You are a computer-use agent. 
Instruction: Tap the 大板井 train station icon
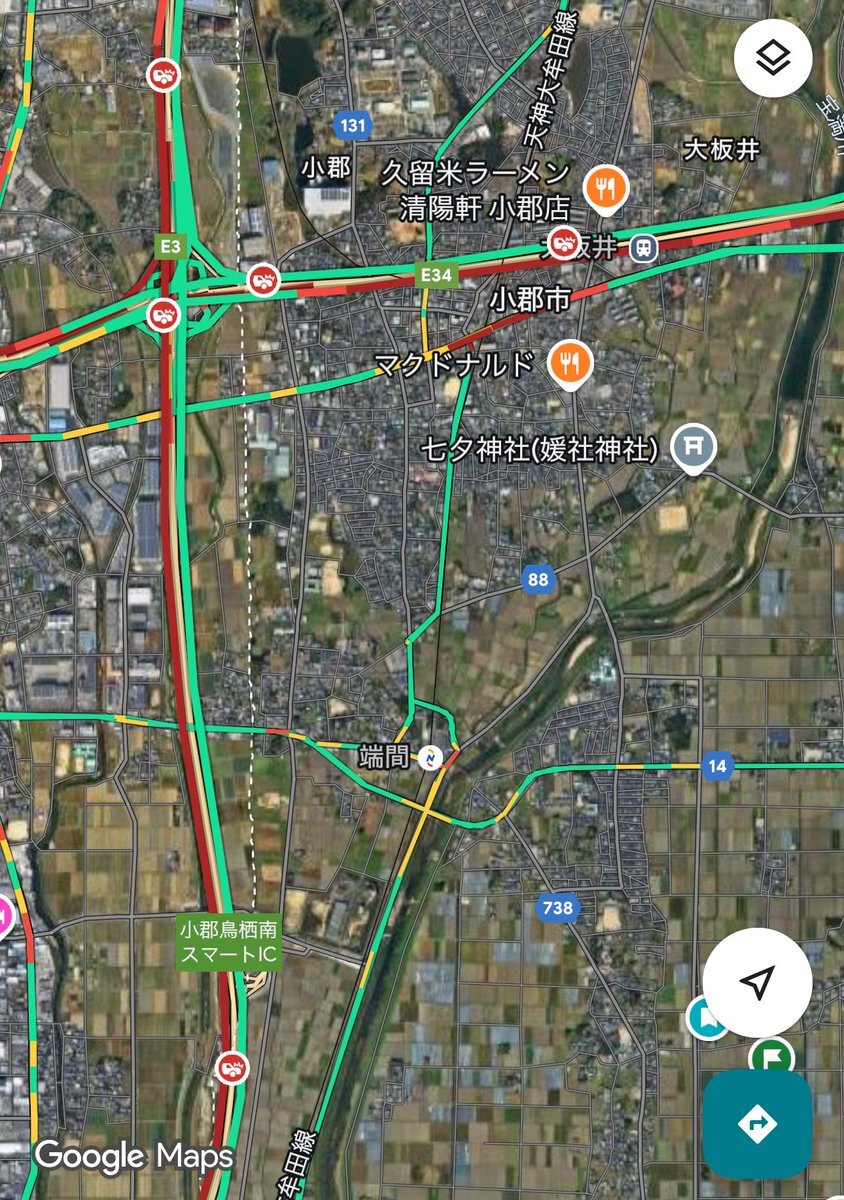click(644, 246)
